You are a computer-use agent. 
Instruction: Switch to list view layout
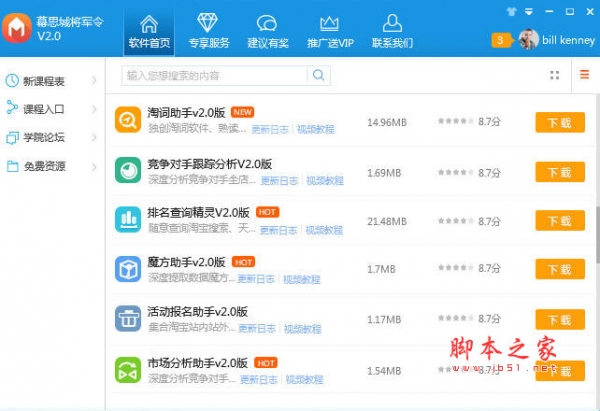click(x=585, y=75)
